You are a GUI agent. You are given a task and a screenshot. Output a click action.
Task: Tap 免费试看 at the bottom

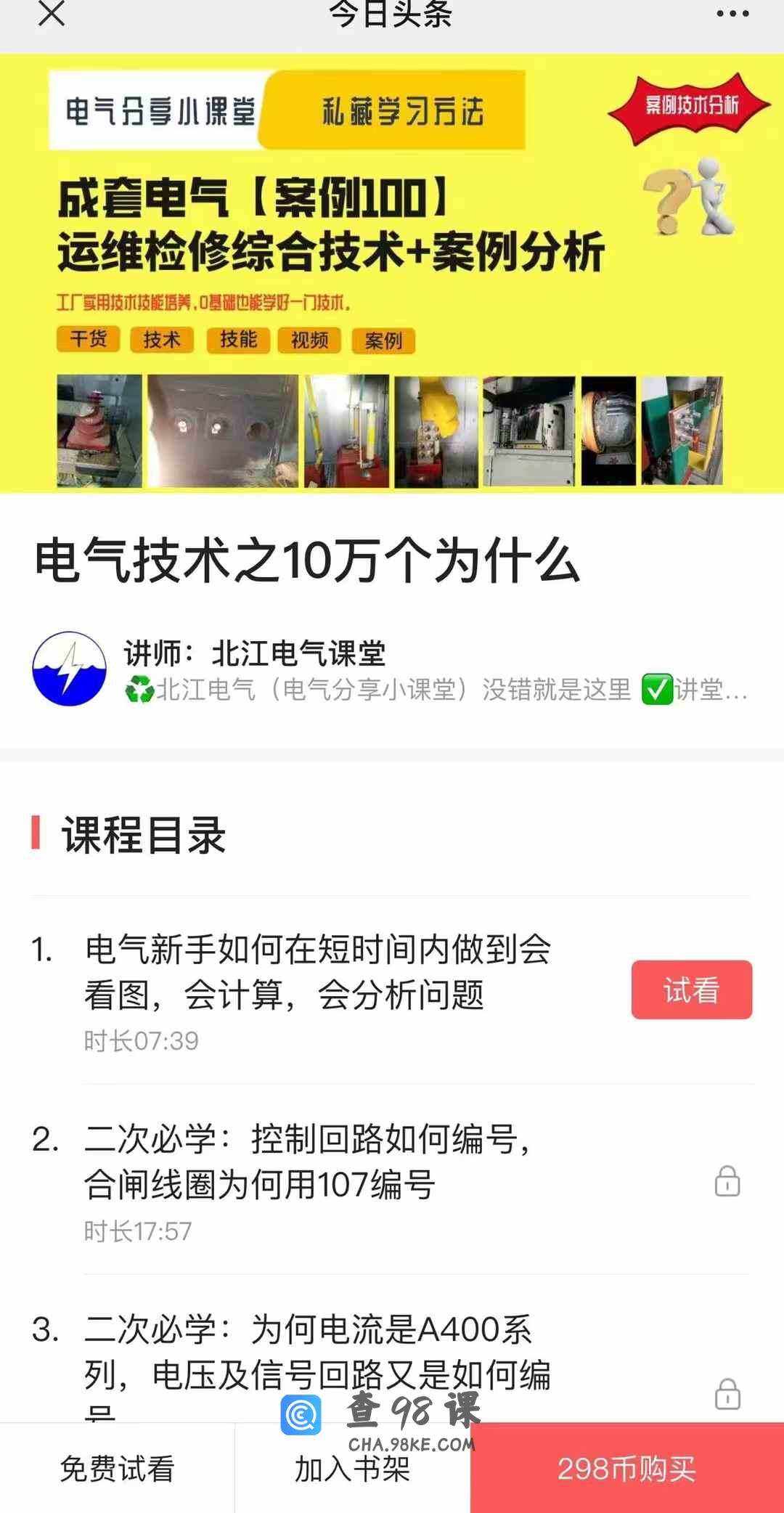coord(117,1468)
